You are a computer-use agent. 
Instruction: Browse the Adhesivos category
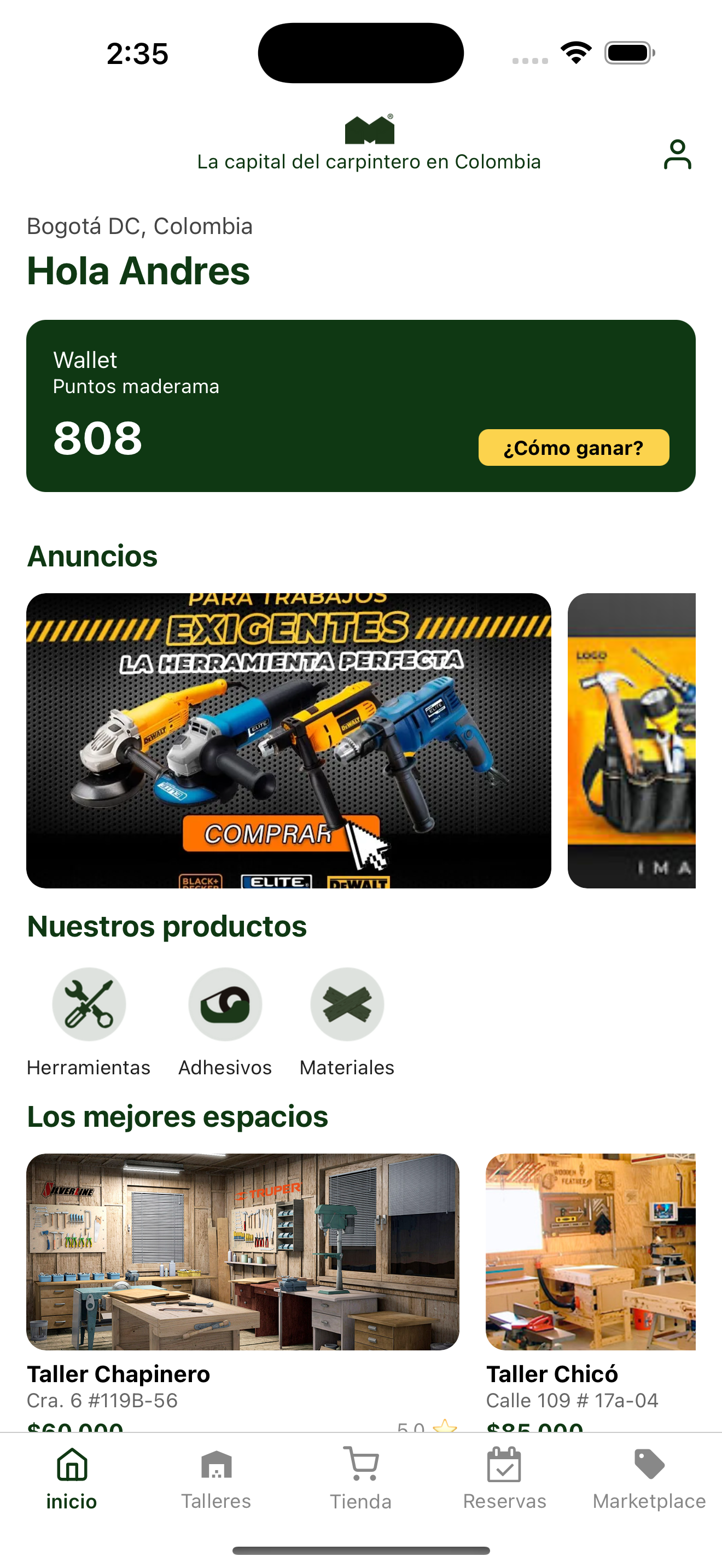pyautogui.click(x=225, y=1004)
